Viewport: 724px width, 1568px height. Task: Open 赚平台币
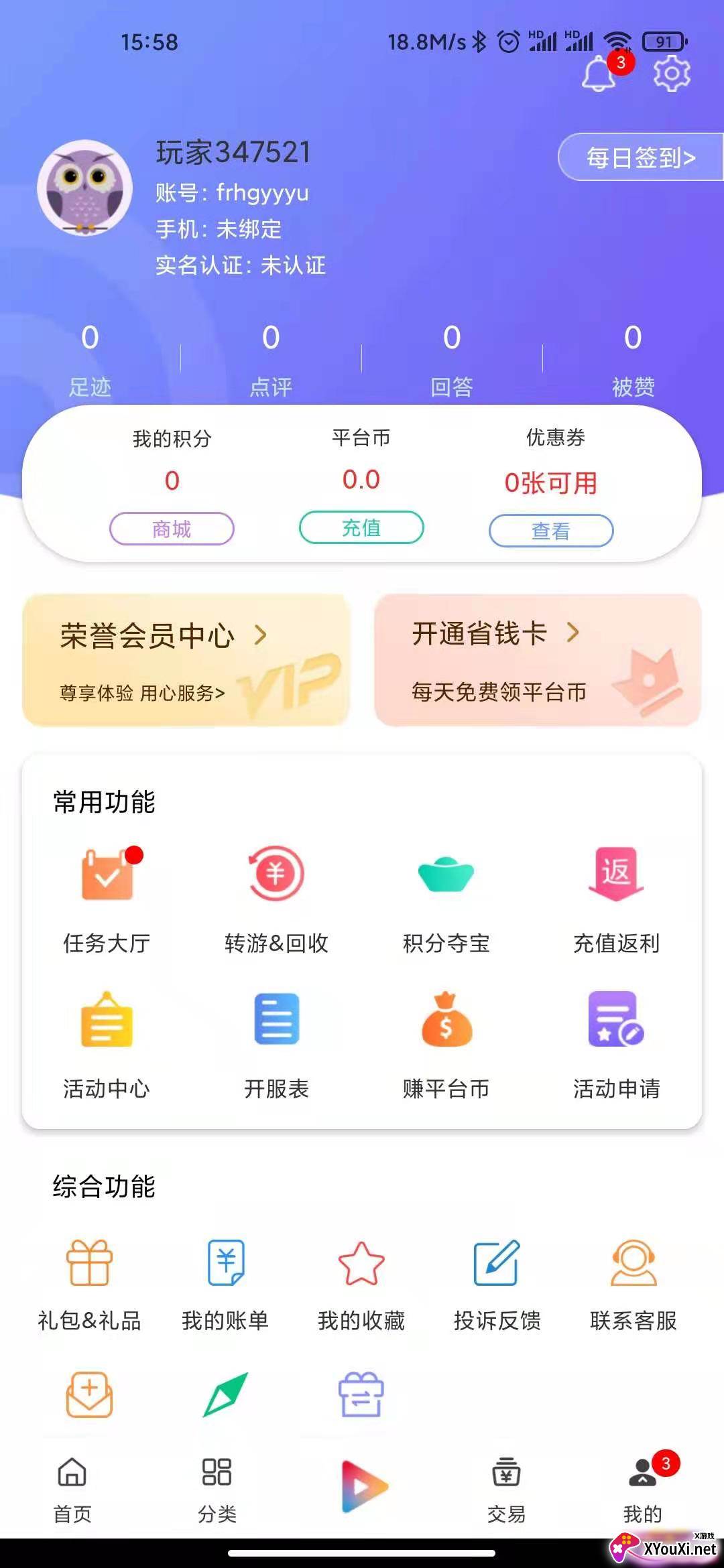(x=446, y=1043)
